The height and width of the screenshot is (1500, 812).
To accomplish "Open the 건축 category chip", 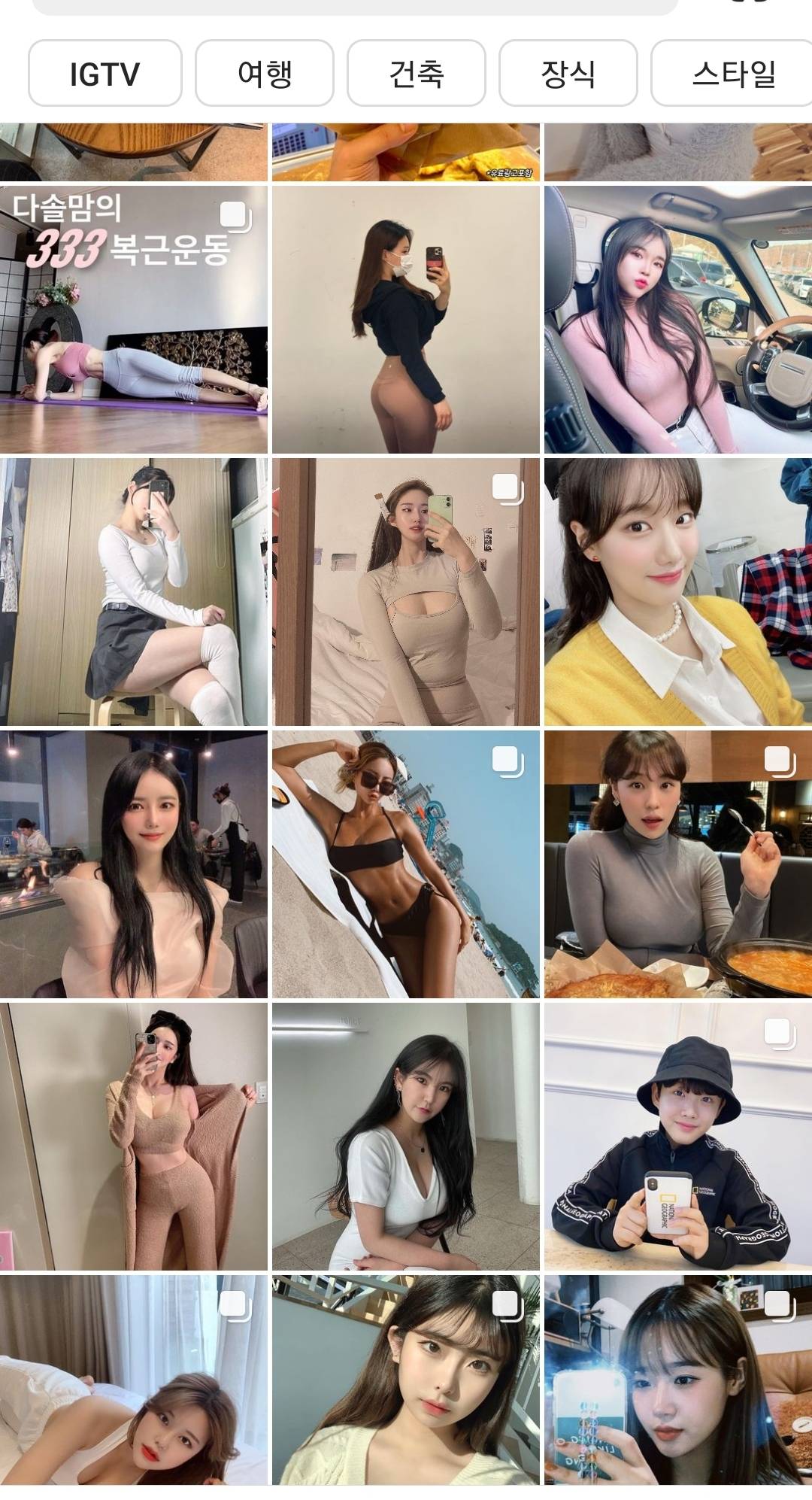I will pos(416,74).
